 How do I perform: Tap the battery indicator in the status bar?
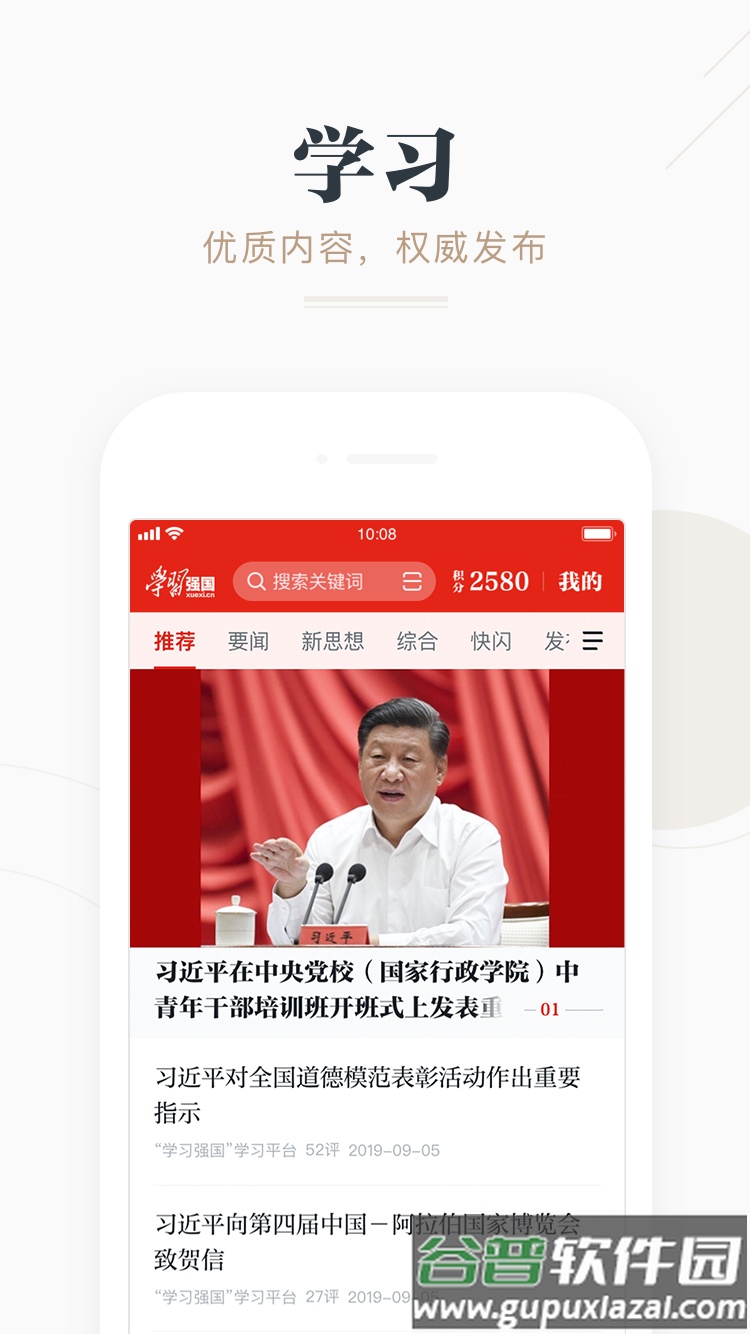coord(598,533)
